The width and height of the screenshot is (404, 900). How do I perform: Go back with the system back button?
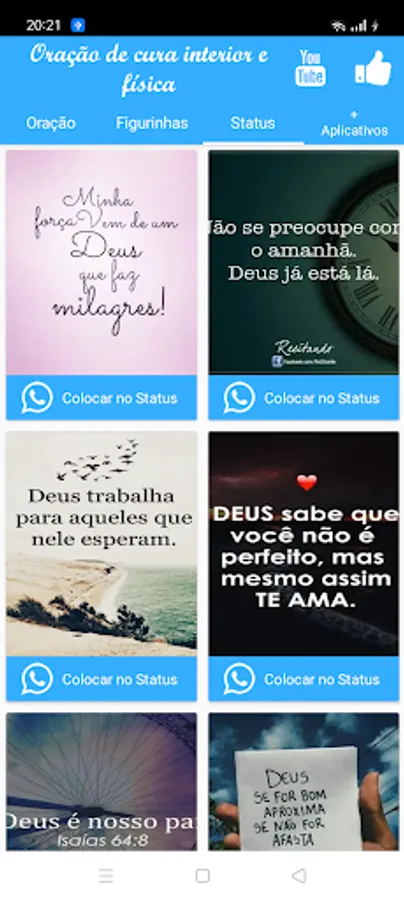(298, 875)
